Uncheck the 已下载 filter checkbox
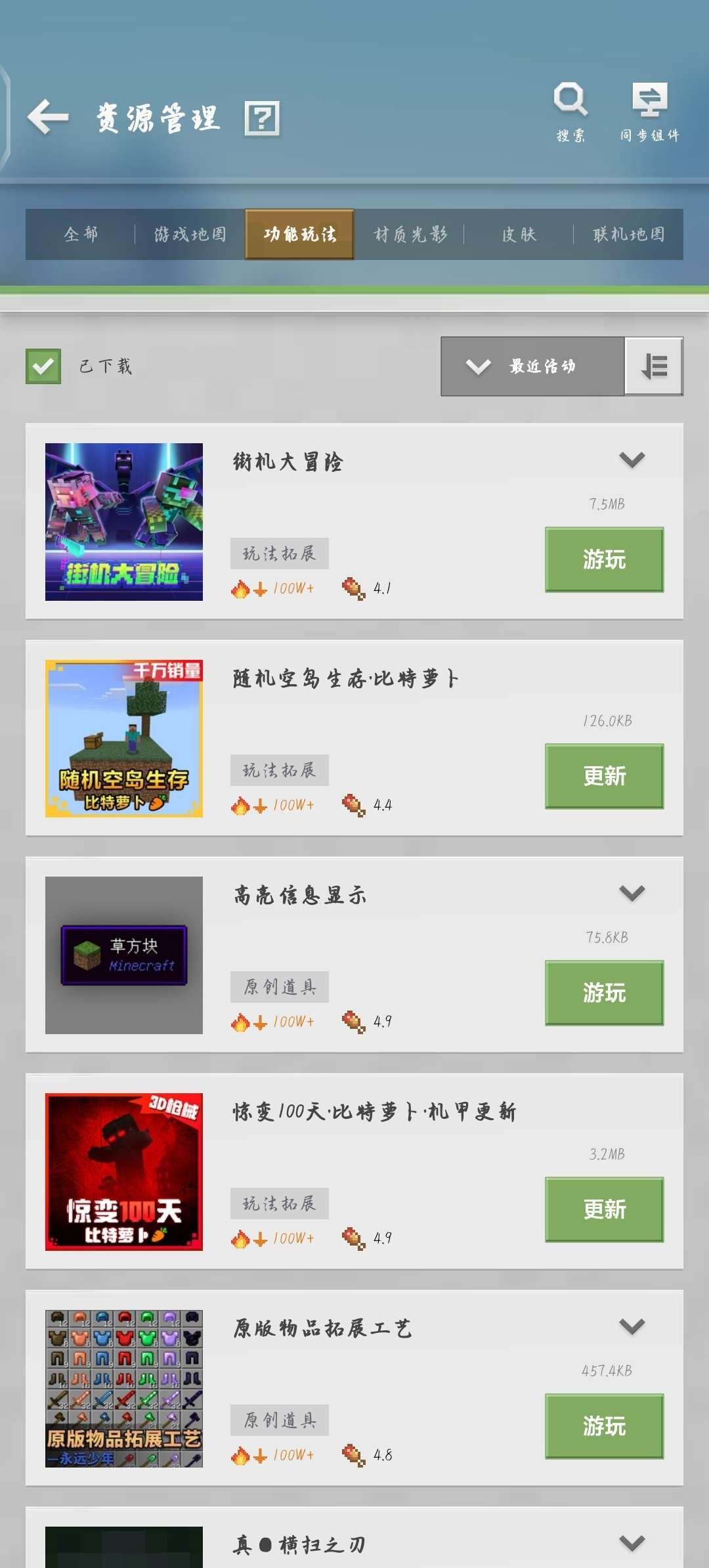 42,366
